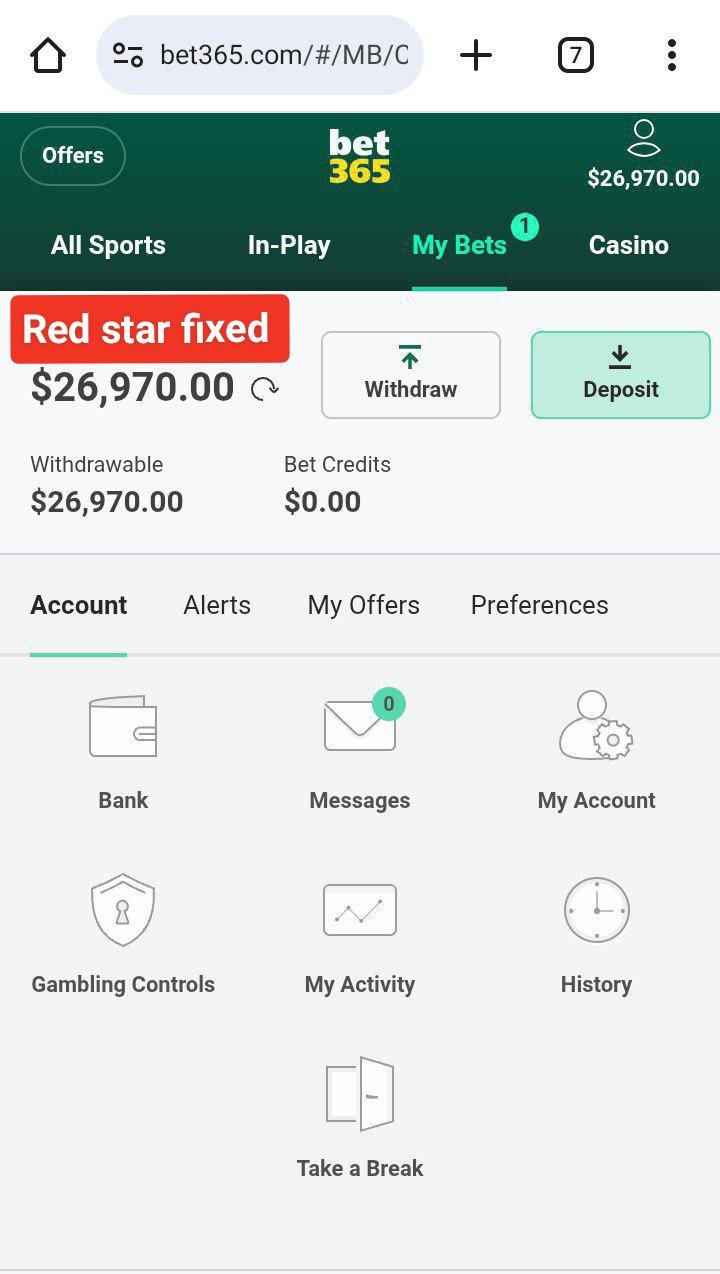This screenshot has width=720, height=1274.
Task: Switch to the Alerts tab
Action: 217,606
